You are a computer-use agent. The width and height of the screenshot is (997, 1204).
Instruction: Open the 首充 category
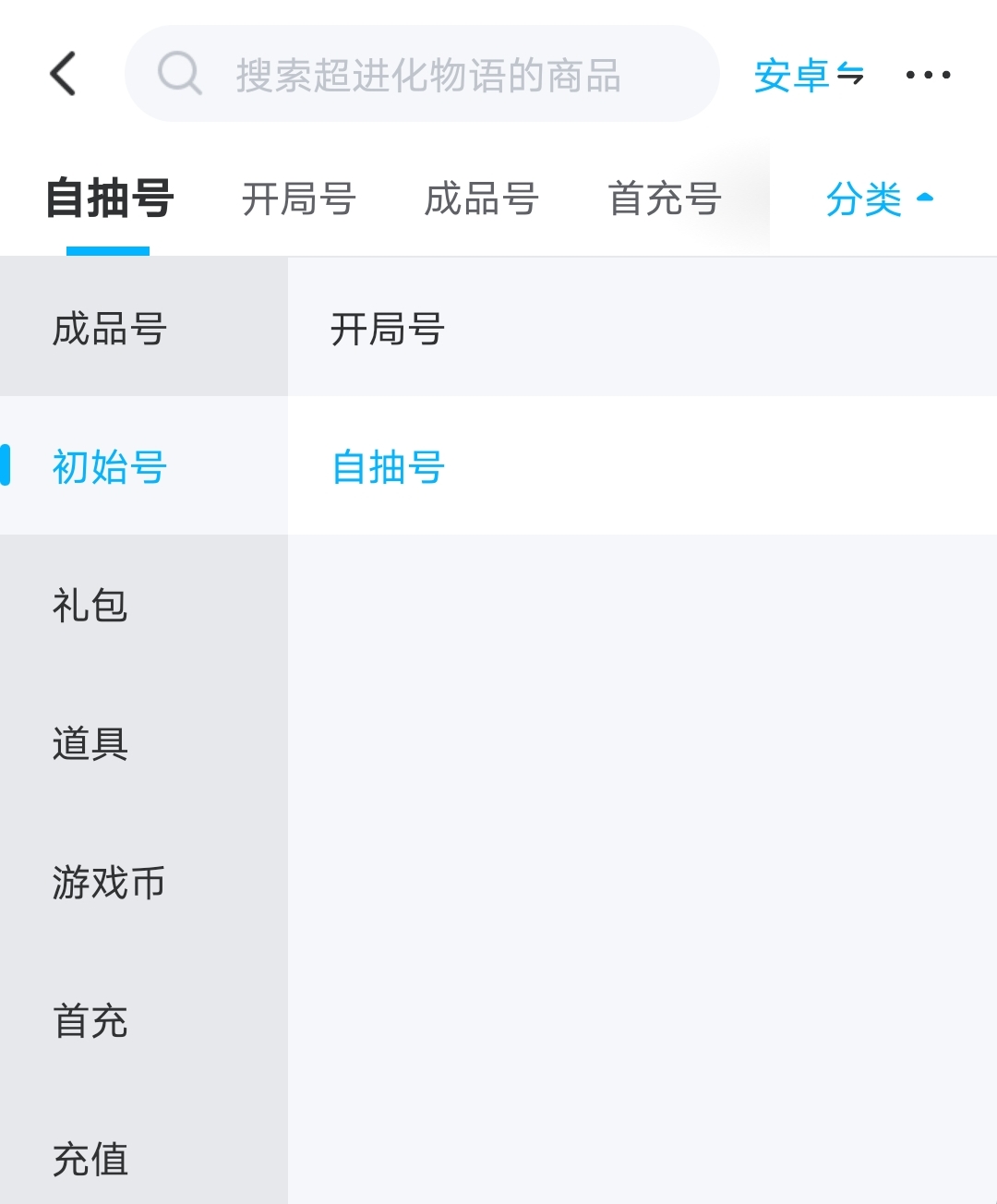point(90,1021)
